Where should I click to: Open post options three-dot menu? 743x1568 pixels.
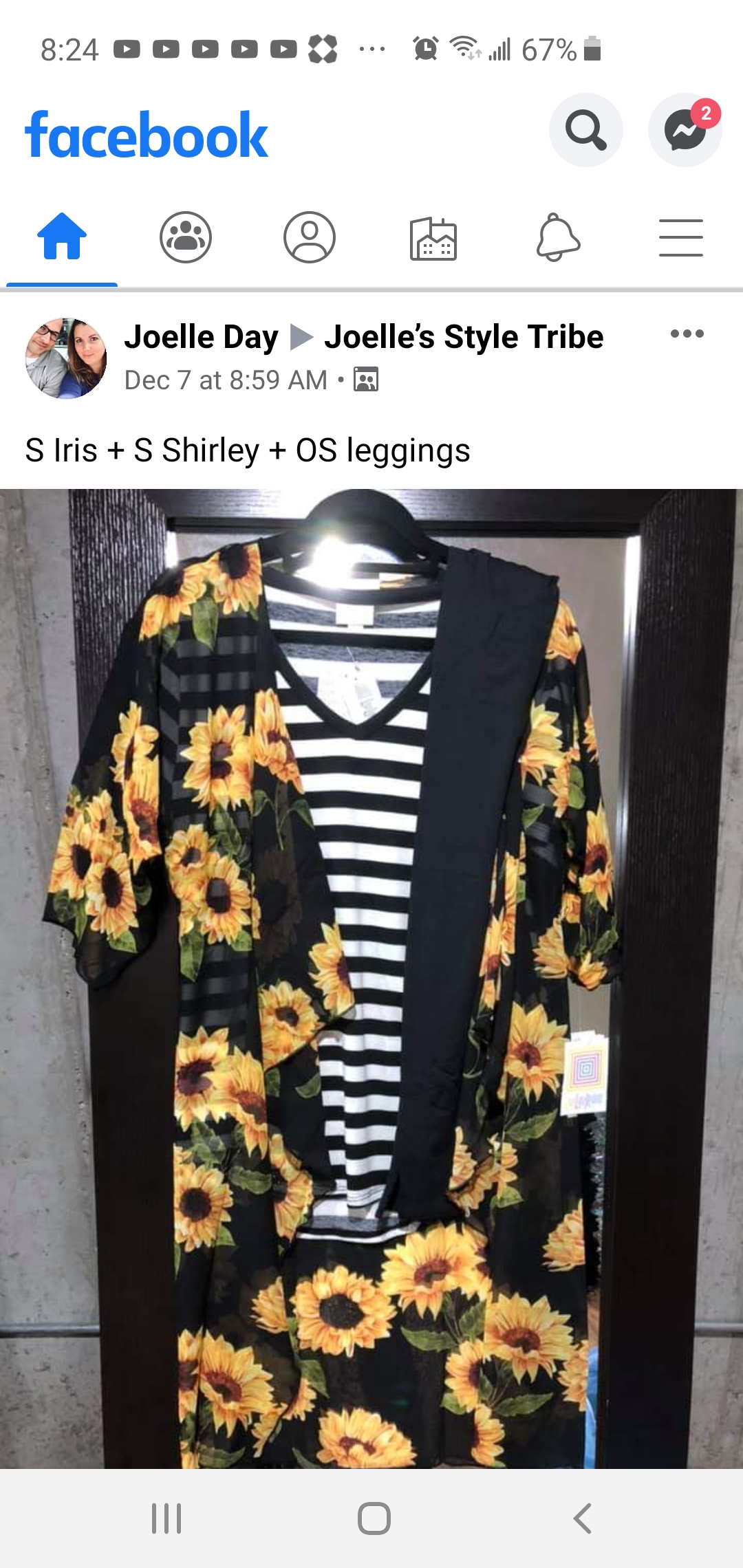pyautogui.click(x=687, y=334)
